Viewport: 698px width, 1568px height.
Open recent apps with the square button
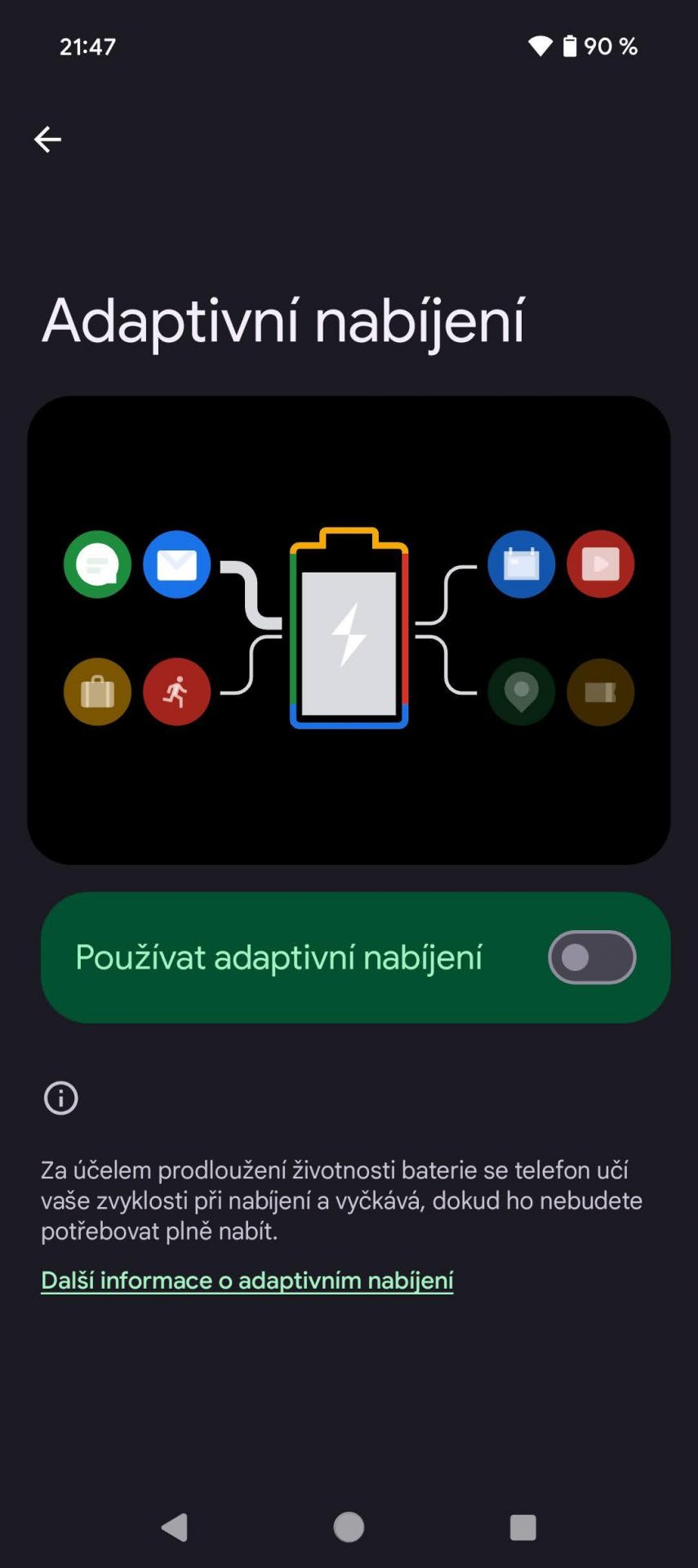[x=522, y=1526]
